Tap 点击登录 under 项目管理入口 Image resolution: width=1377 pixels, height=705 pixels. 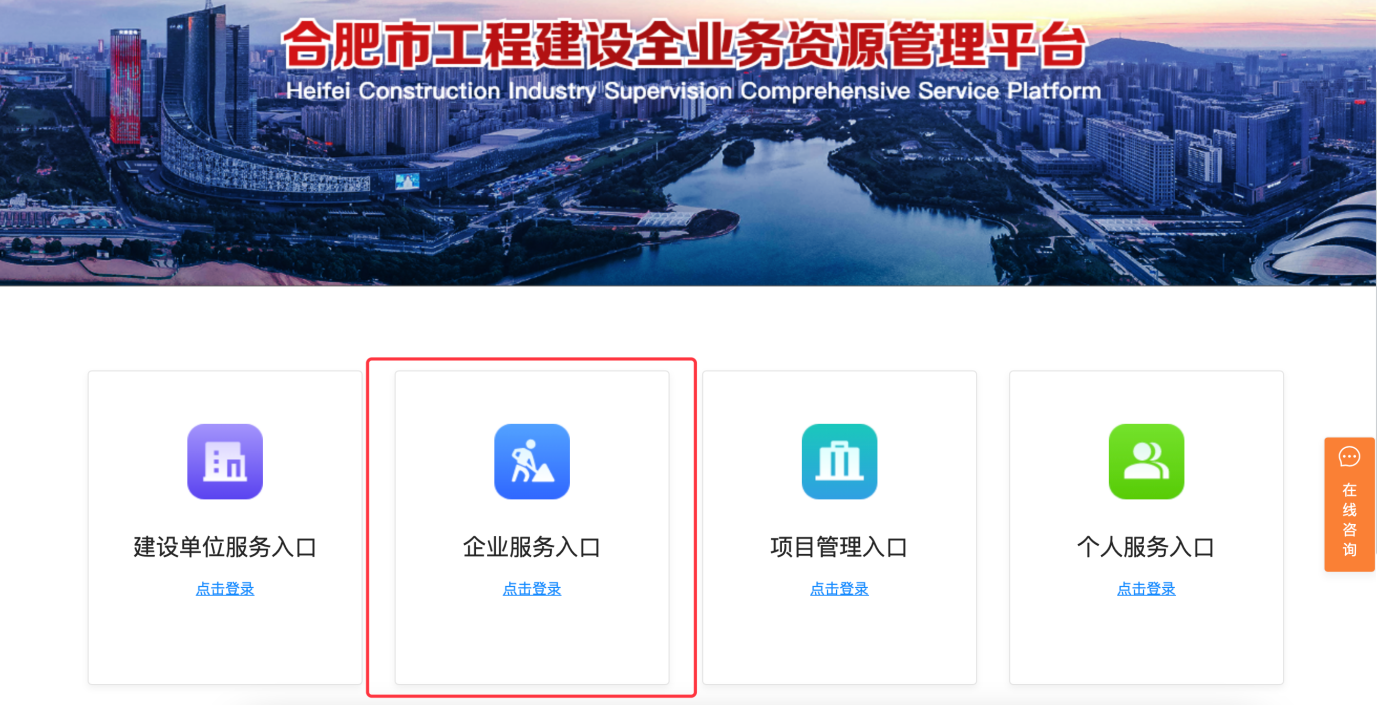click(839, 589)
